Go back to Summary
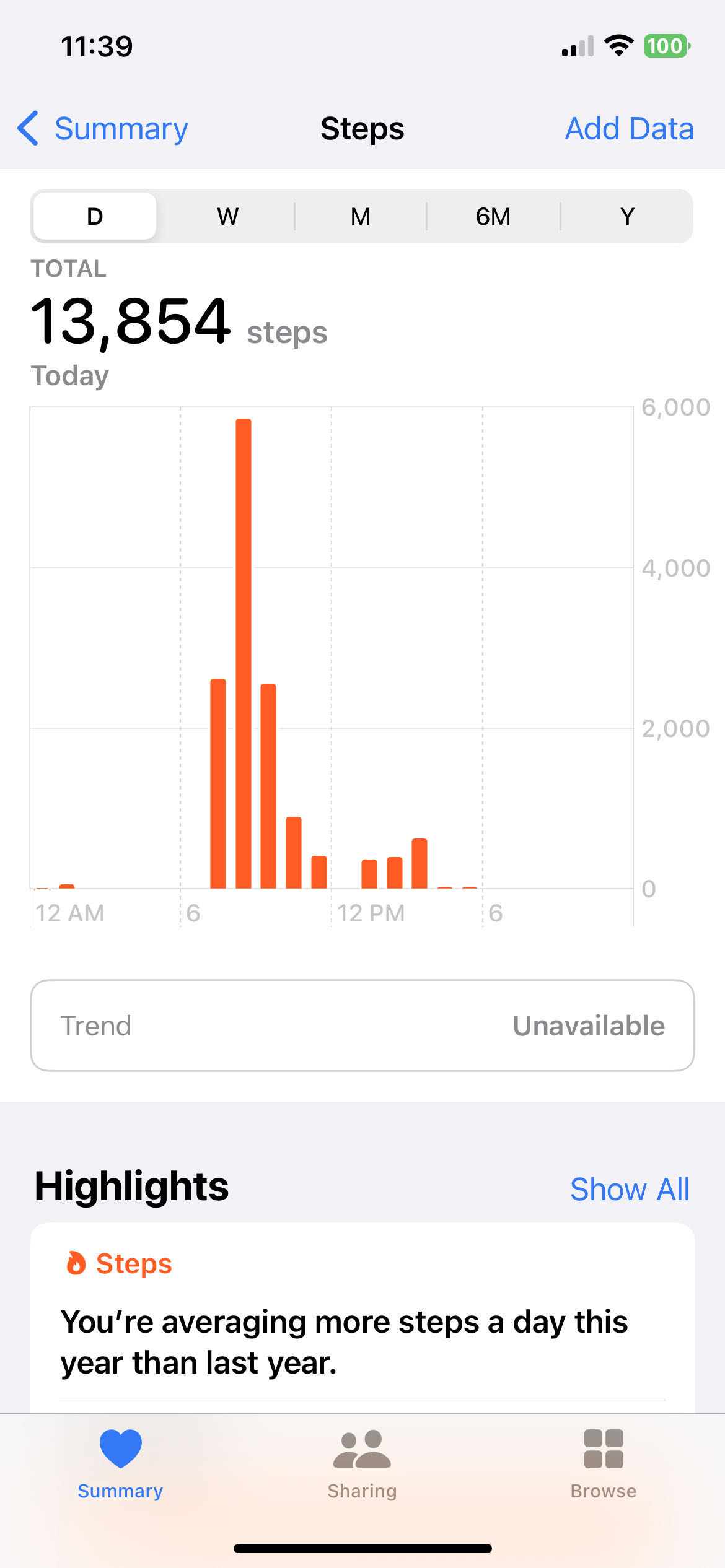The height and width of the screenshot is (1568, 725). (103, 129)
